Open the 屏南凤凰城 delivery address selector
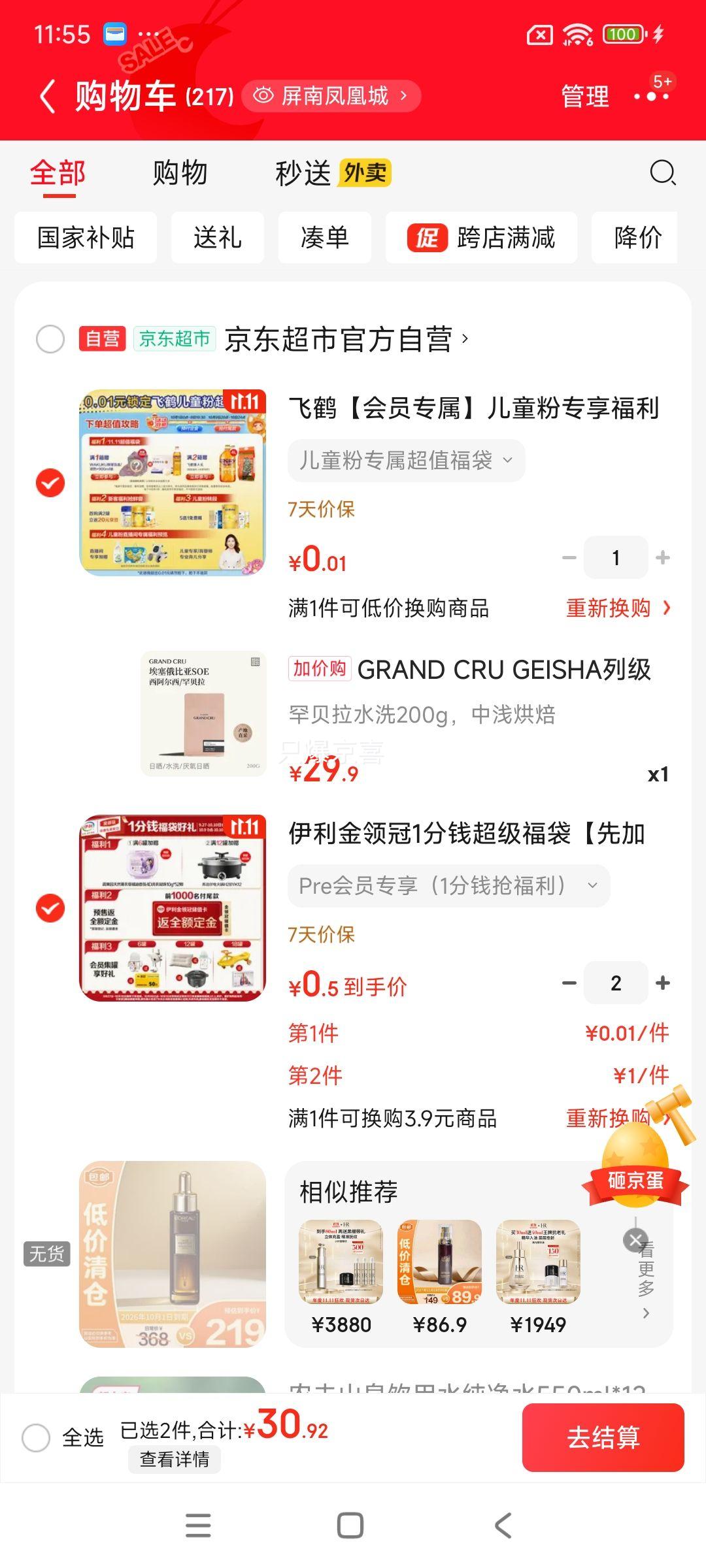This screenshot has width=706, height=1568. pos(331,96)
